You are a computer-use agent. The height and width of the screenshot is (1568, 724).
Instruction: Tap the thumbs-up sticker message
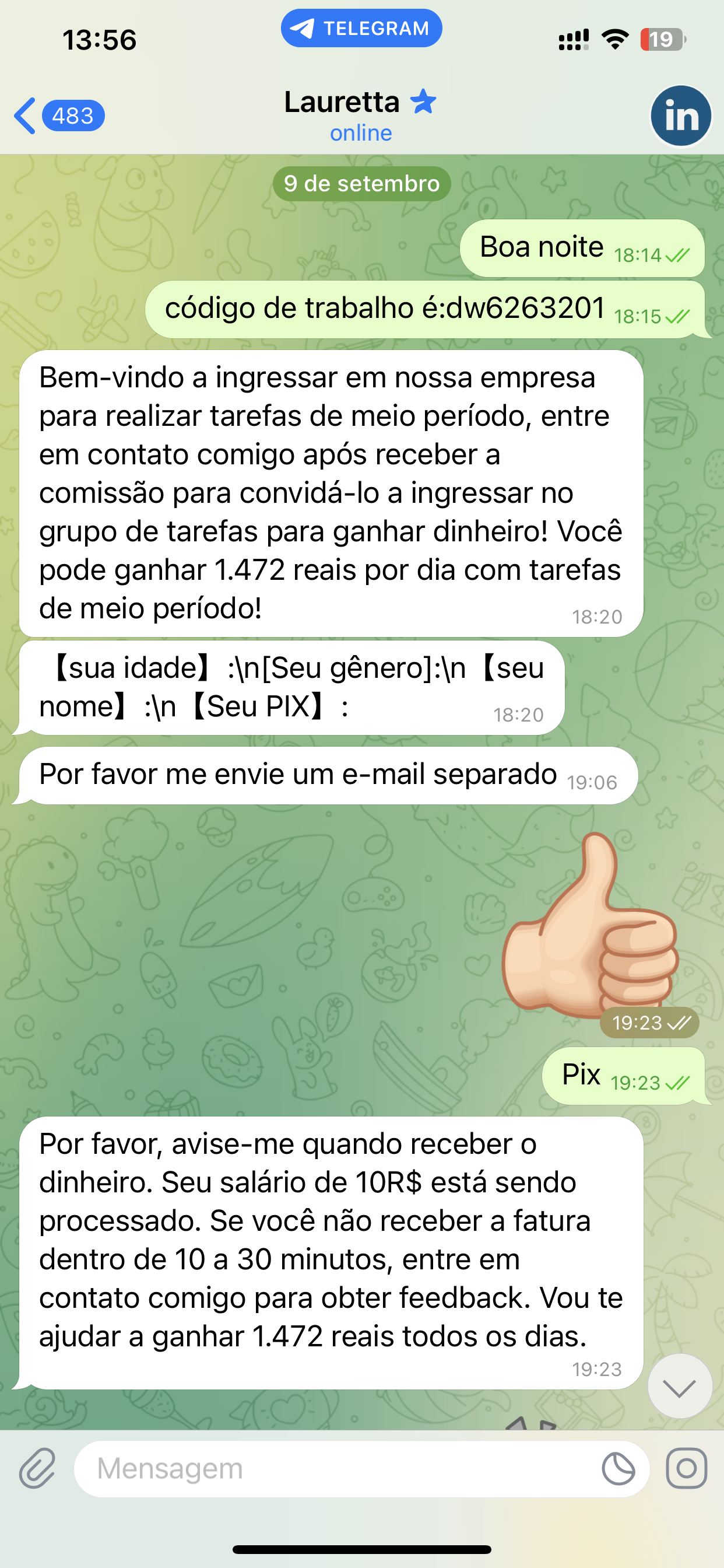click(x=589, y=926)
